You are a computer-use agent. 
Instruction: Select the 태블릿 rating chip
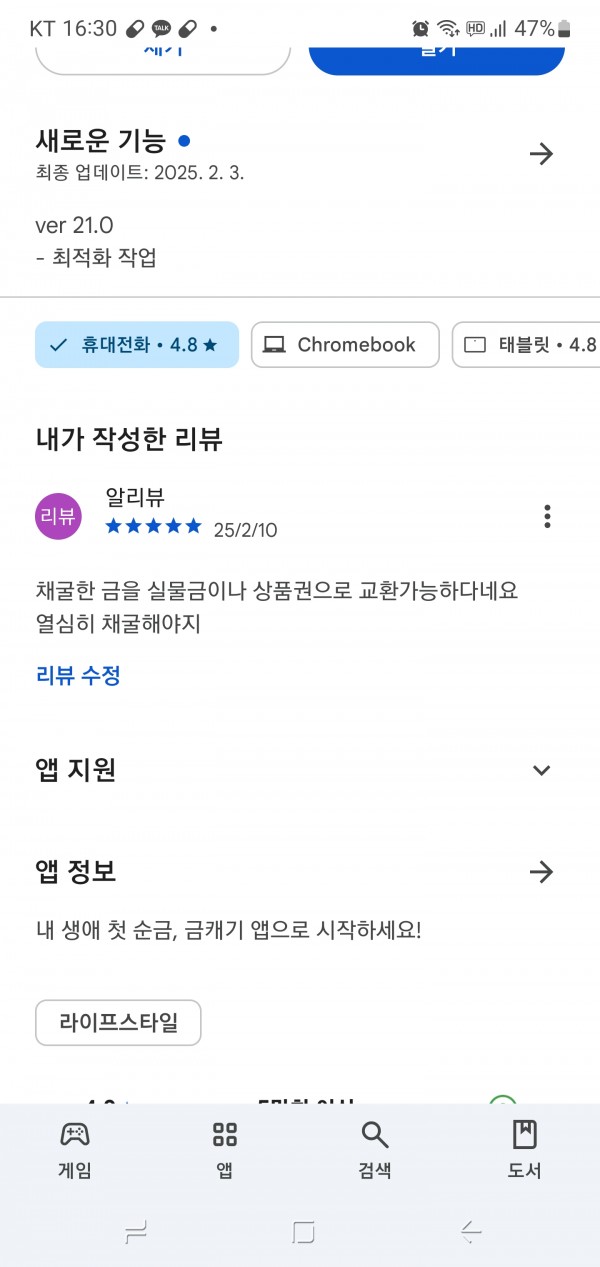(526, 345)
